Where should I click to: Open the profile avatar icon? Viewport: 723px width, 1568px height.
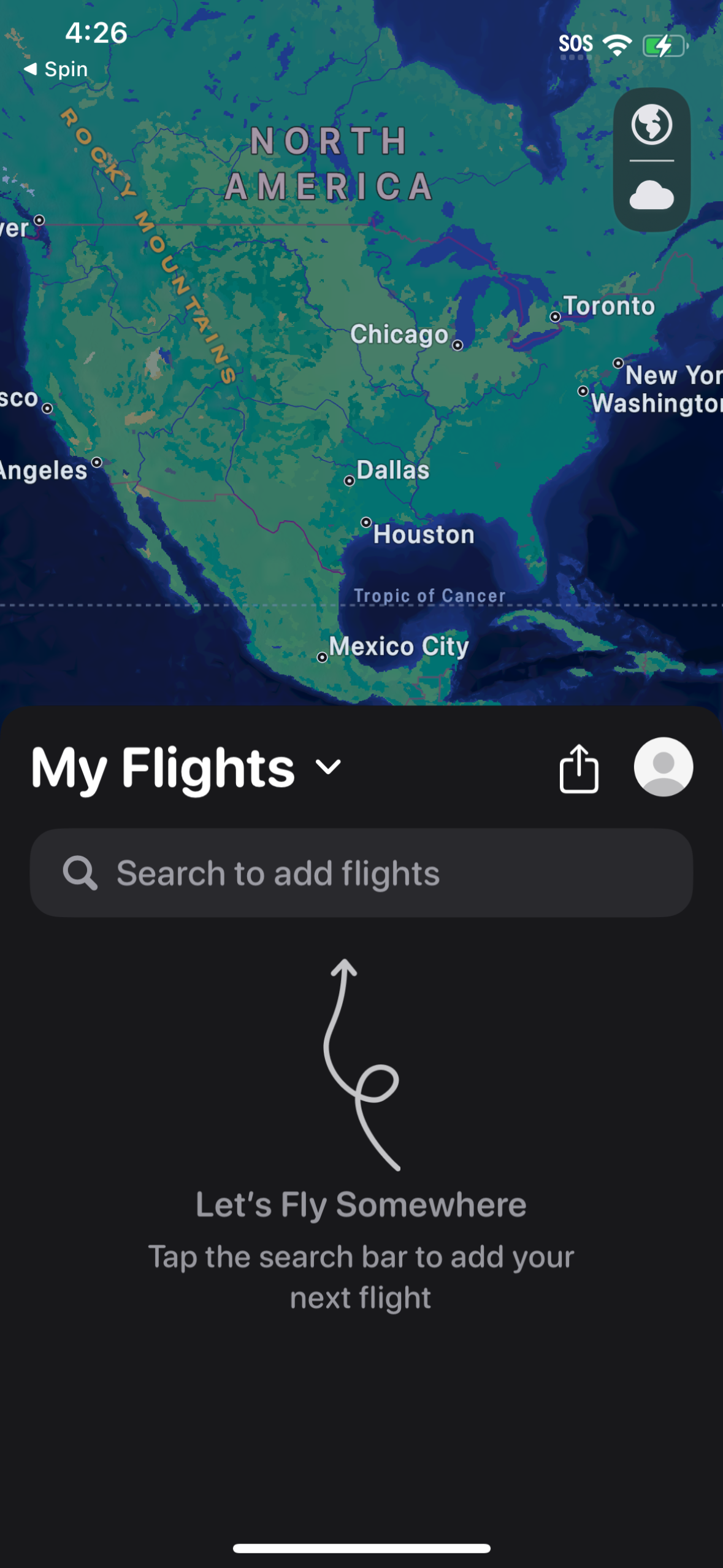(664, 767)
